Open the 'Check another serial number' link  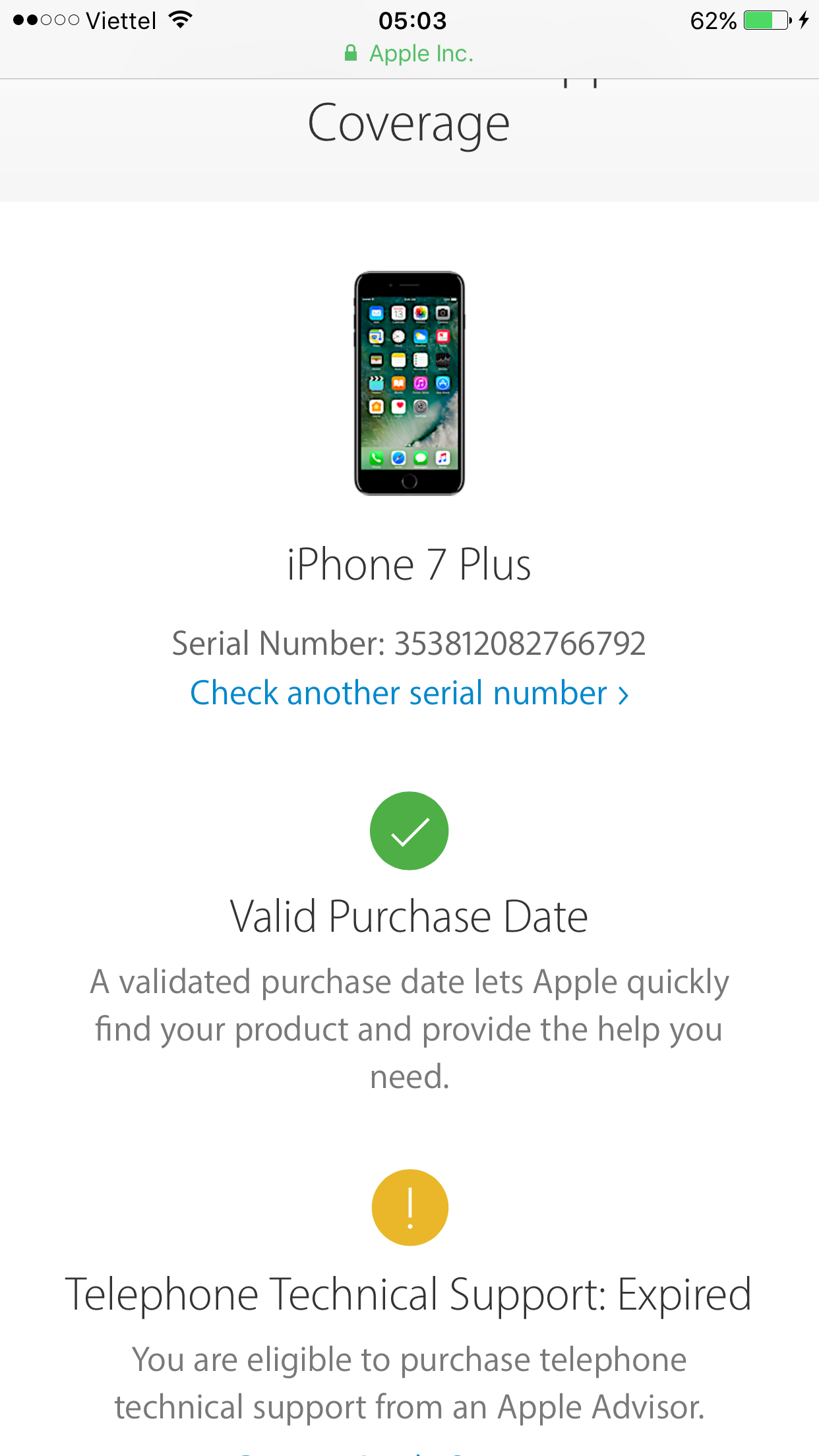click(x=409, y=694)
